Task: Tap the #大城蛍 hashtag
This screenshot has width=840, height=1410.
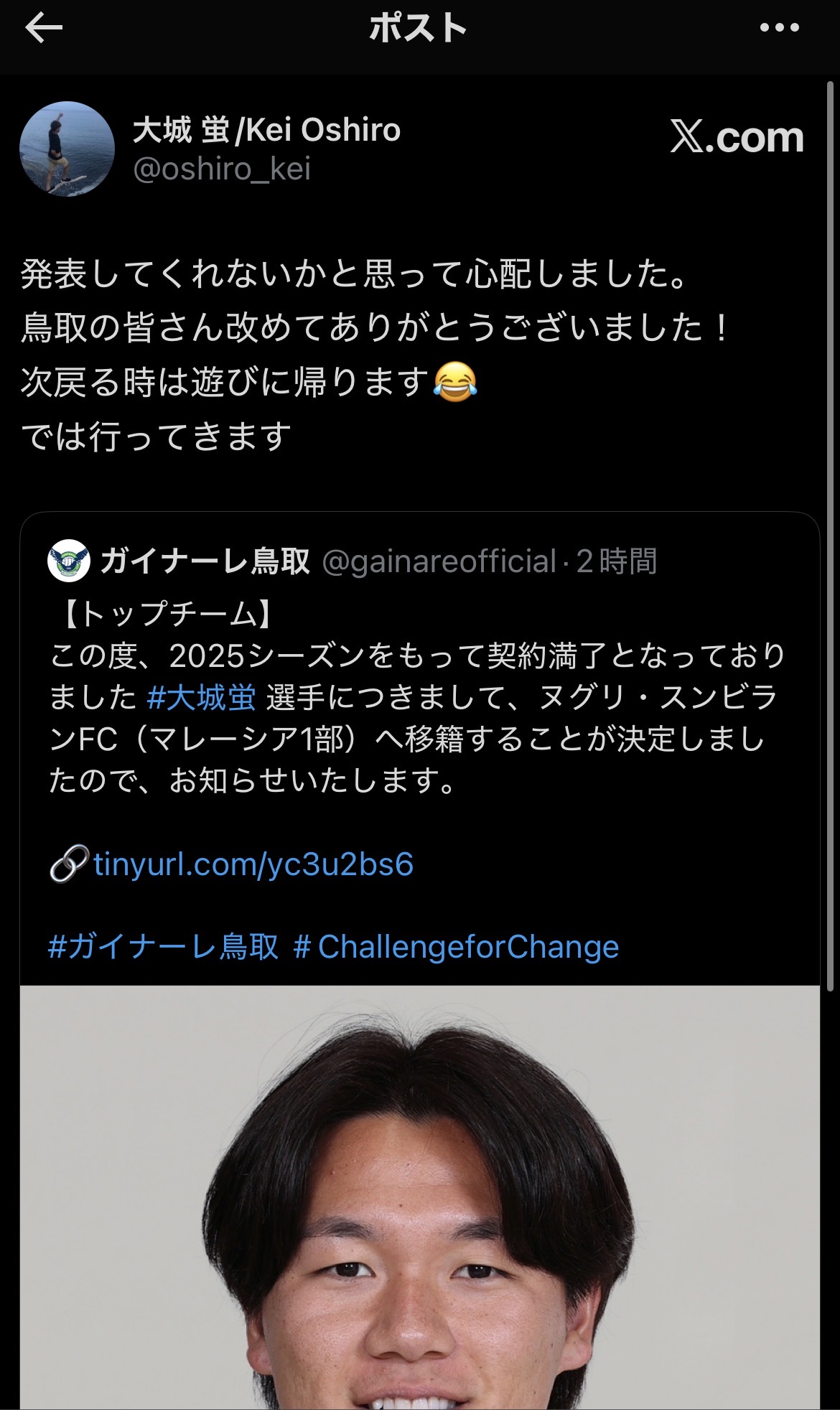Action: pyautogui.click(x=201, y=698)
